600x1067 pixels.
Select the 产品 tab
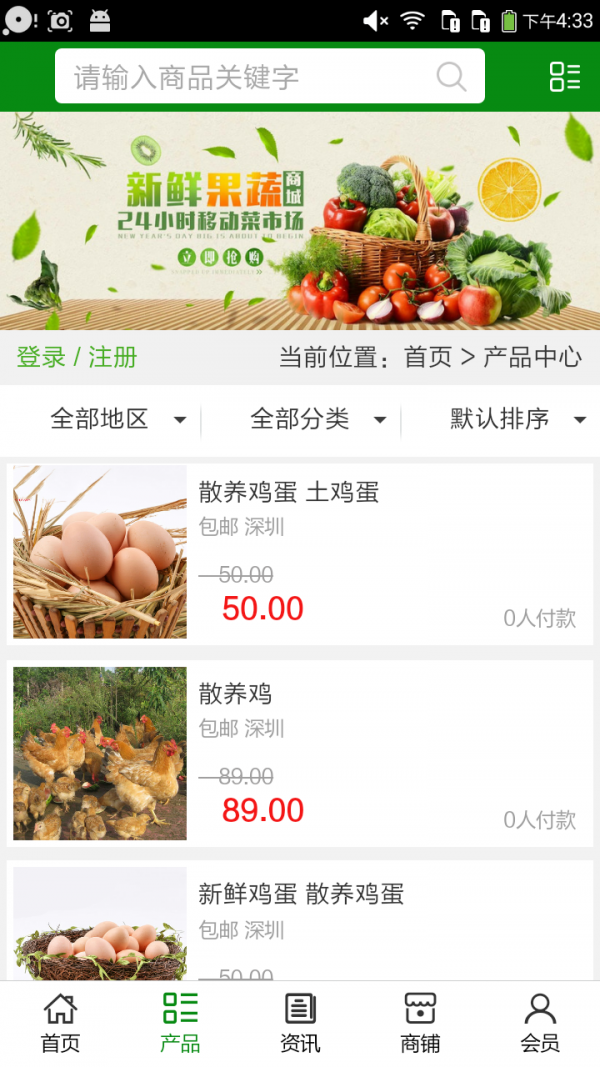coord(180,1023)
